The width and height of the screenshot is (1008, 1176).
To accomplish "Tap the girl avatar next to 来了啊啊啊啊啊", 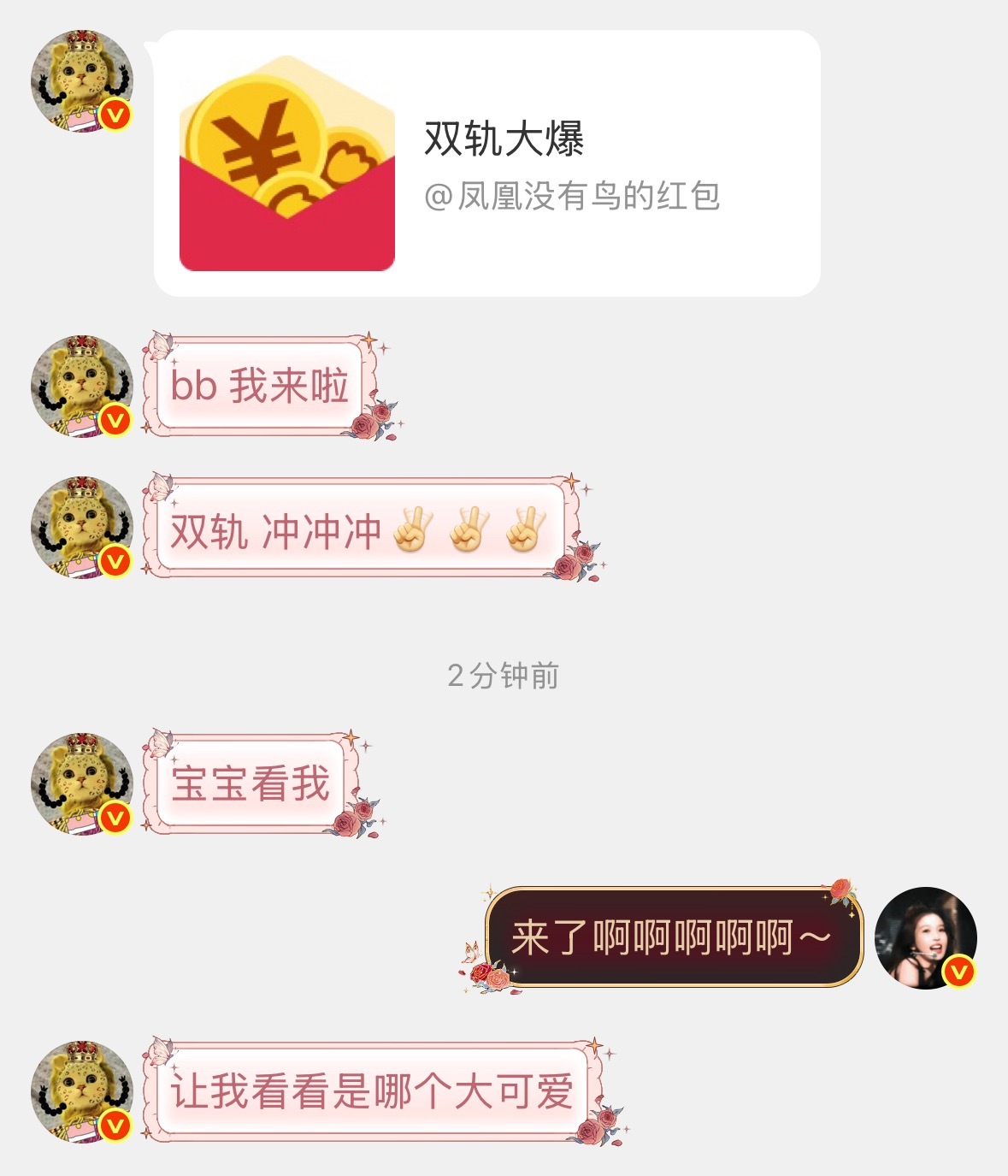I will (x=928, y=937).
